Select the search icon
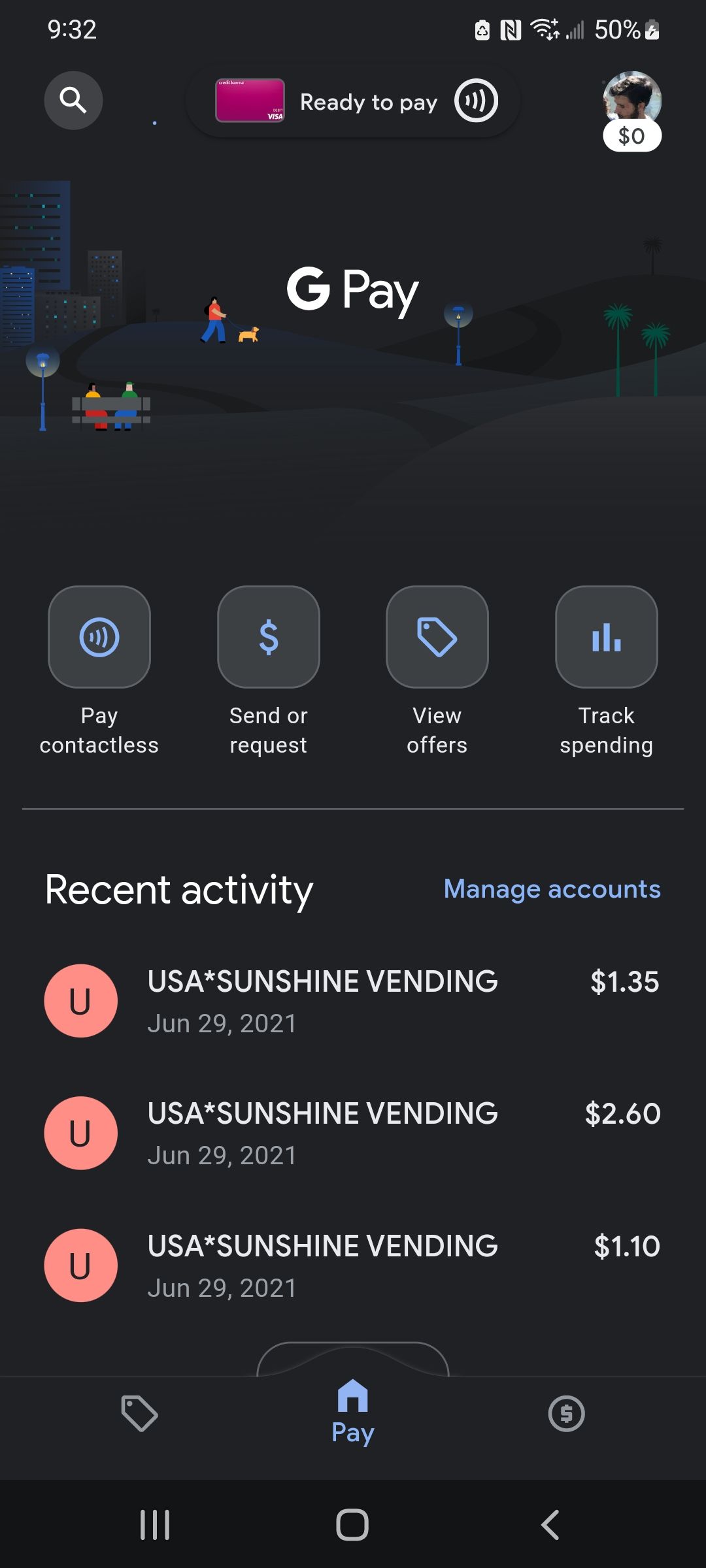This screenshot has height=1568, width=706. click(x=73, y=101)
